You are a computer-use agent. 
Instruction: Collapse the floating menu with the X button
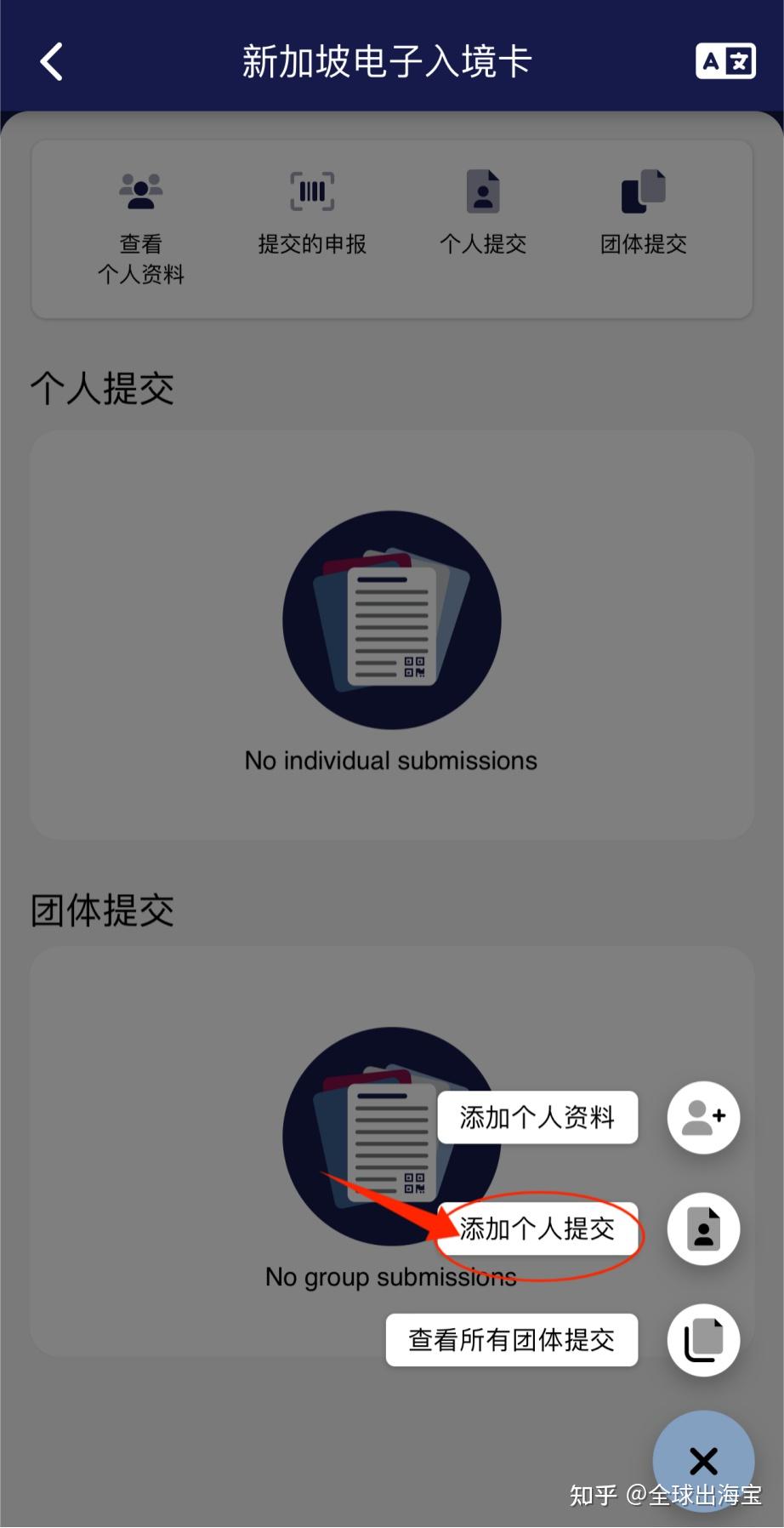point(703,1460)
